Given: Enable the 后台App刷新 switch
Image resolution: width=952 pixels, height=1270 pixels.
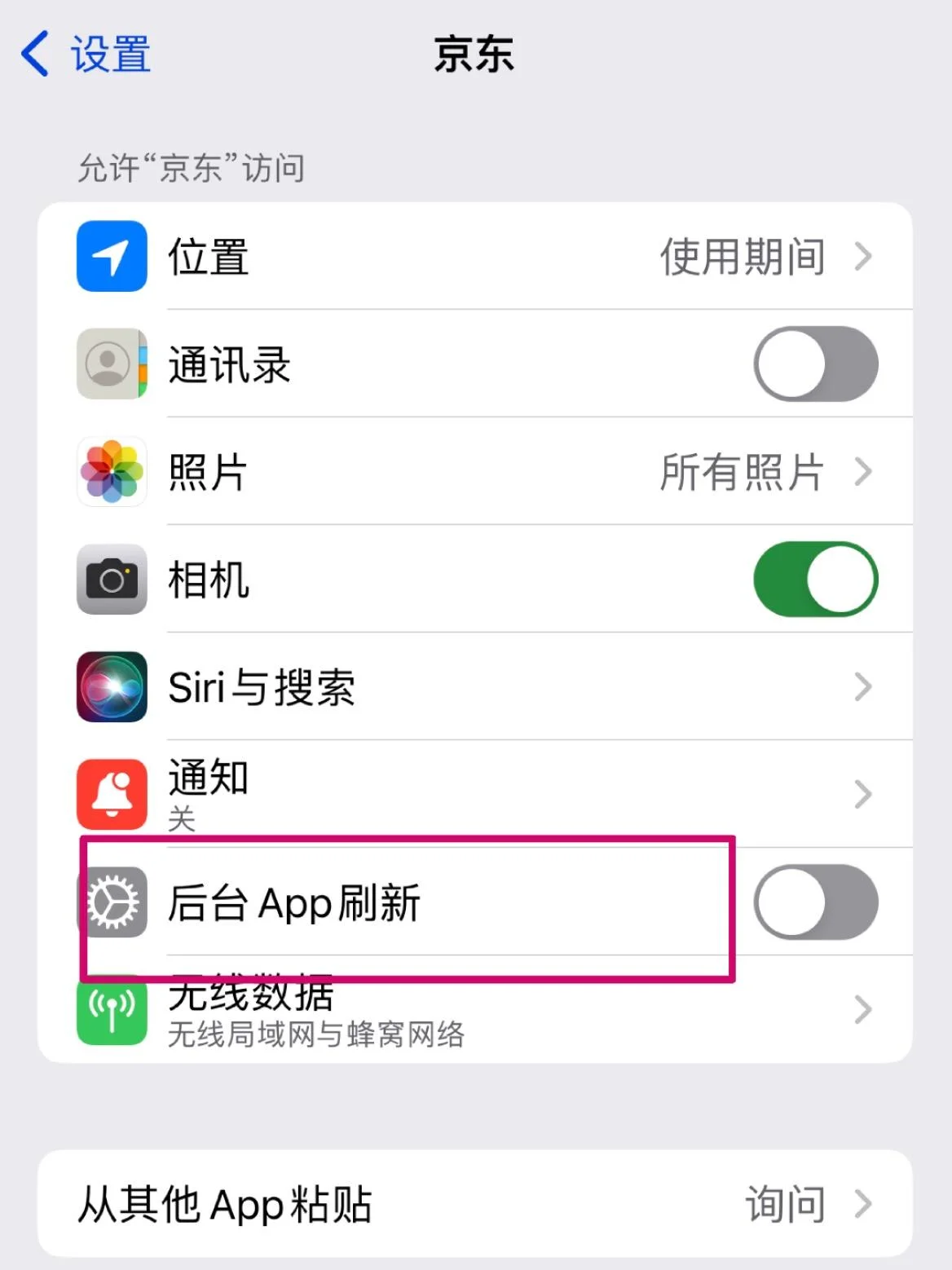Looking at the screenshot, I should coord(814,902).
